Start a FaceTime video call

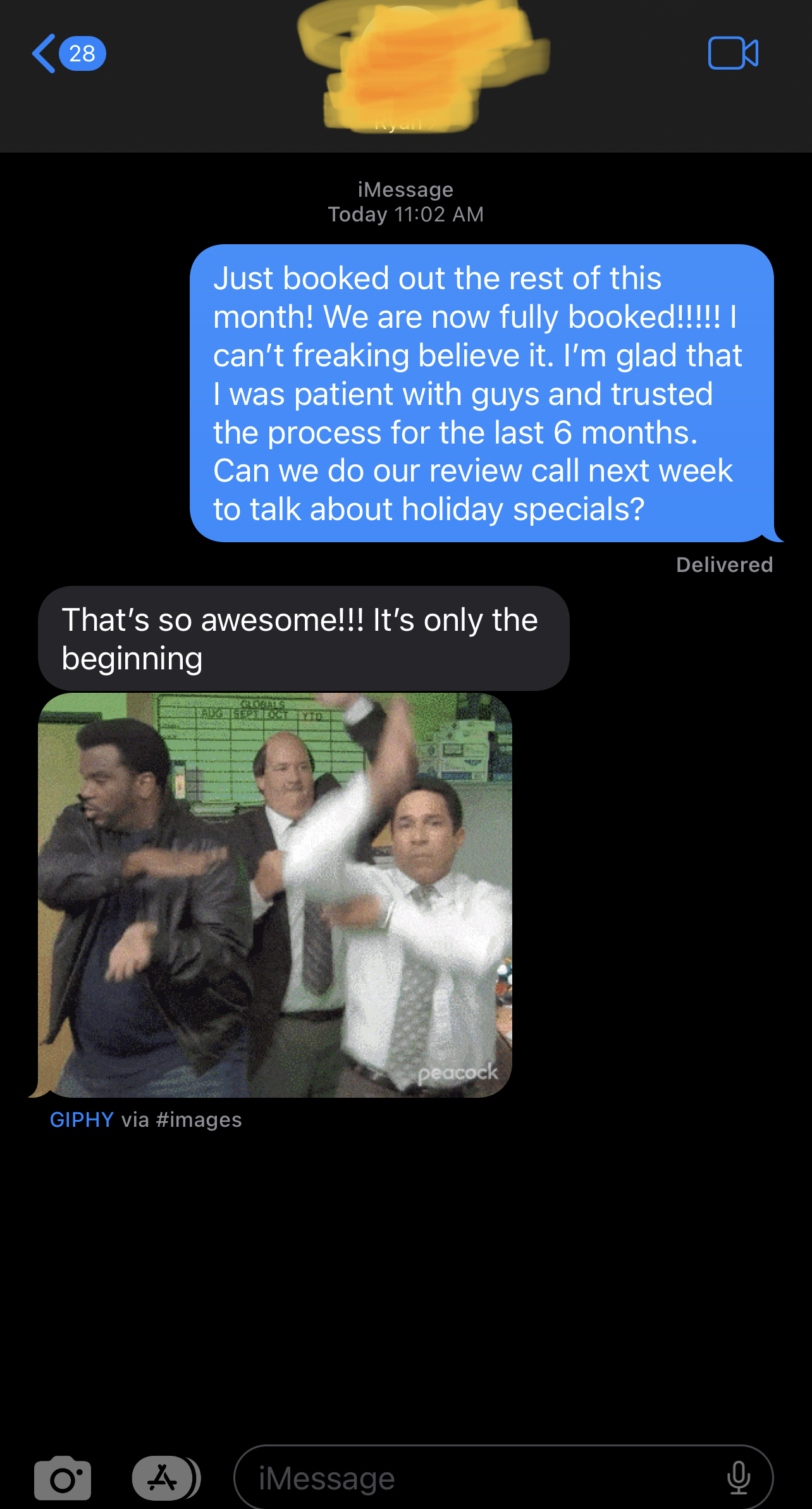pos(733,53)
